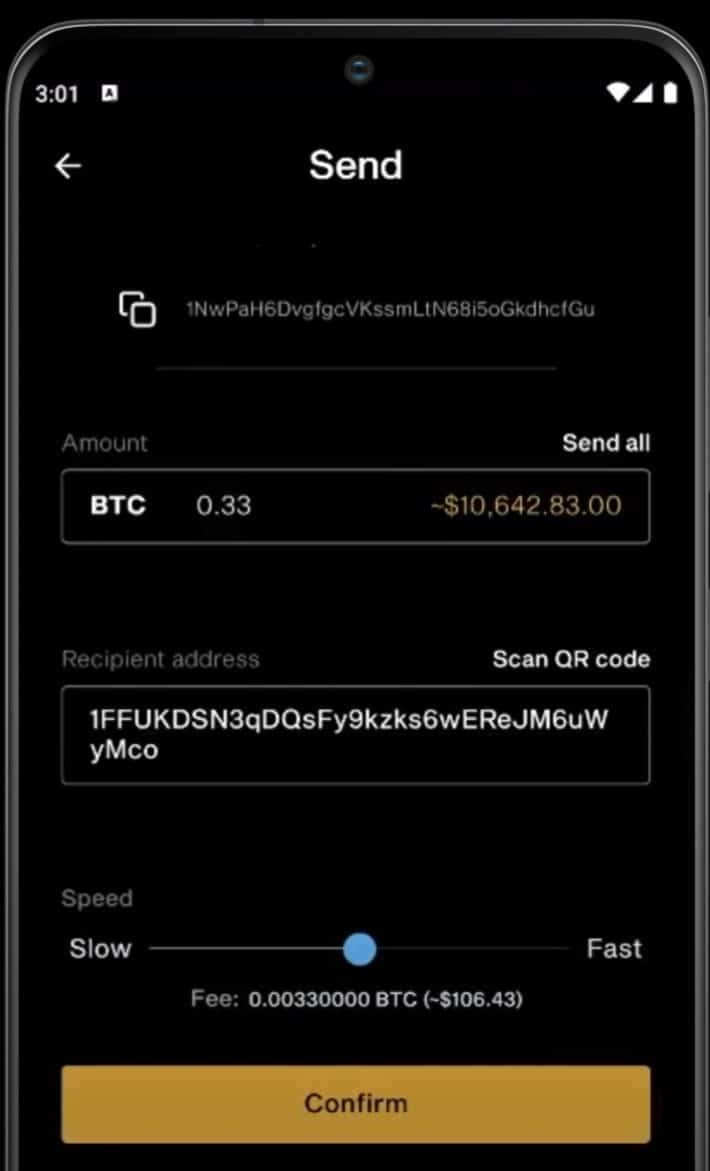The image size is (710, 1171).
Task: Edit the recipient address field
Action: (x=355, y=735)
